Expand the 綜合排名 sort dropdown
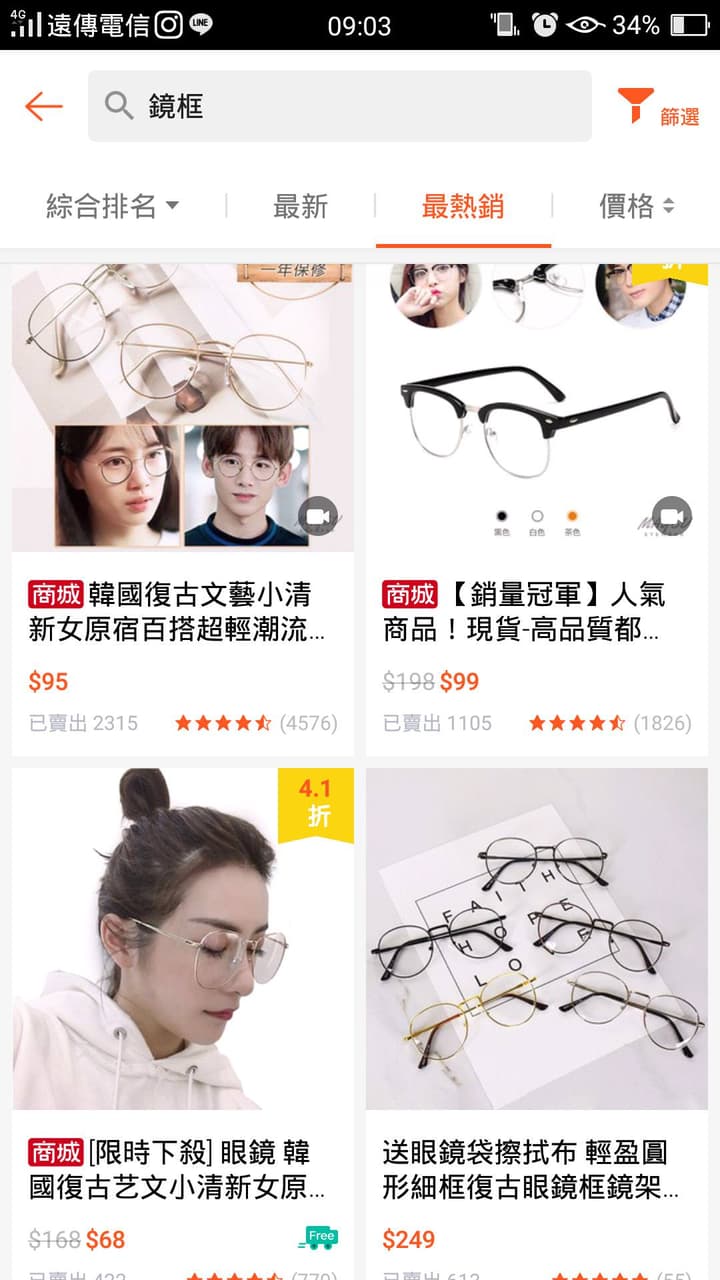Viewport: 720px width, 1280px height. click(x=113, y=207)
